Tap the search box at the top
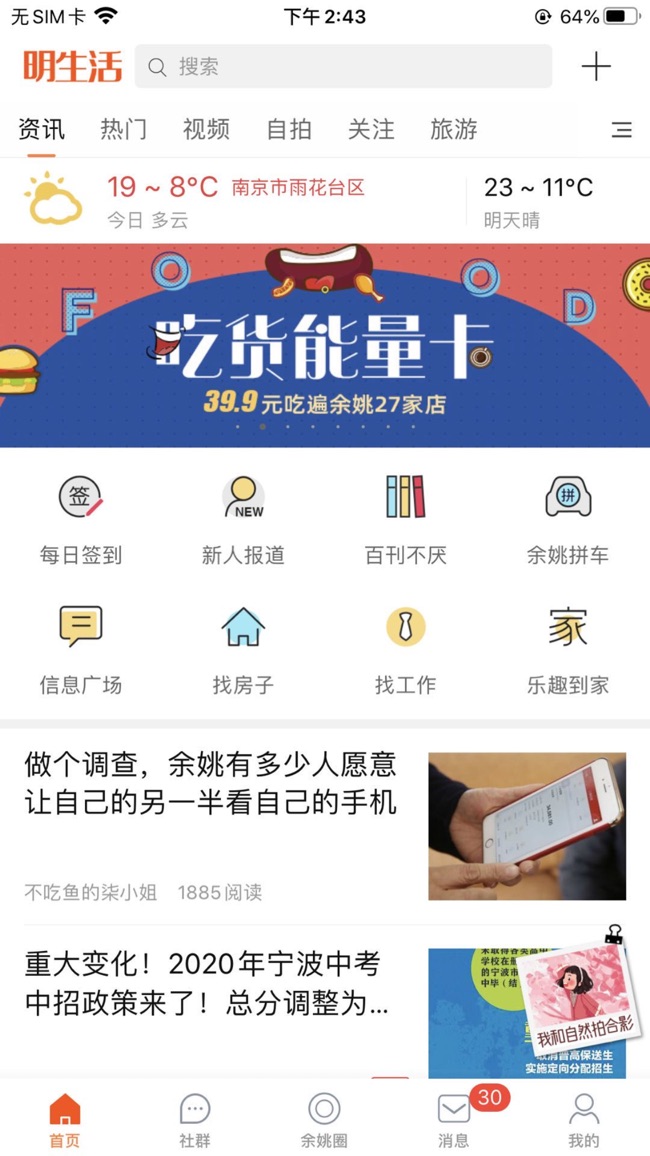The height and width of the screenshot is (1156, 650). coord(343,67)
